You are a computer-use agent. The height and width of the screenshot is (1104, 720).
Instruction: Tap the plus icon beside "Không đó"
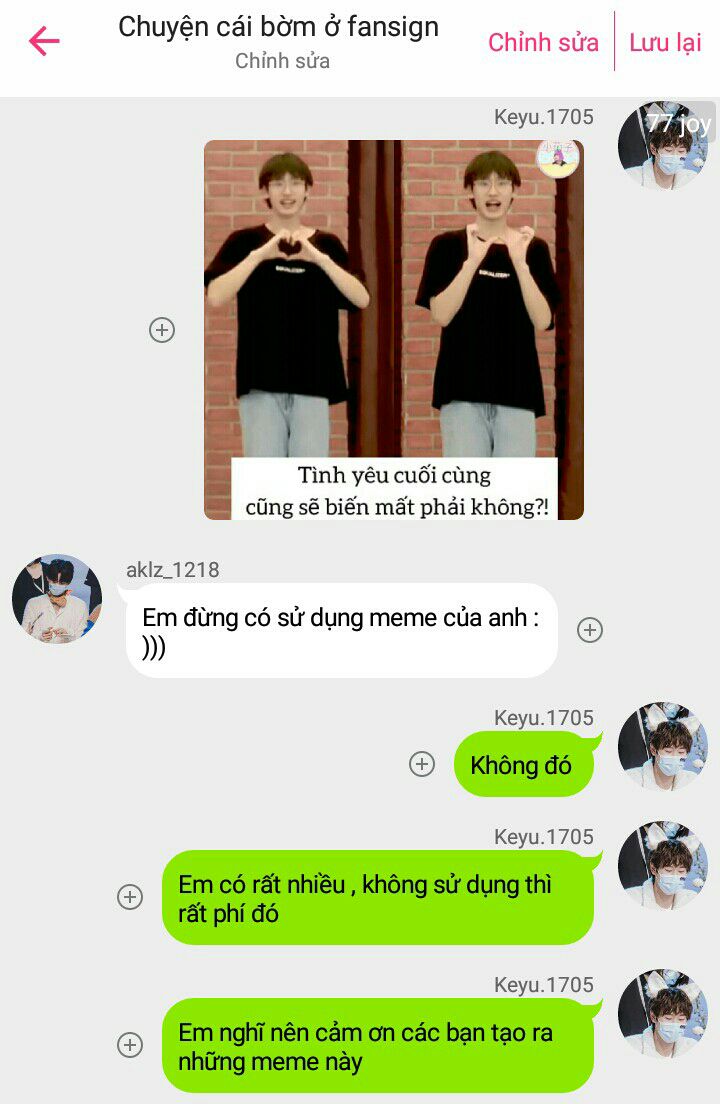(x=422, y=764)
